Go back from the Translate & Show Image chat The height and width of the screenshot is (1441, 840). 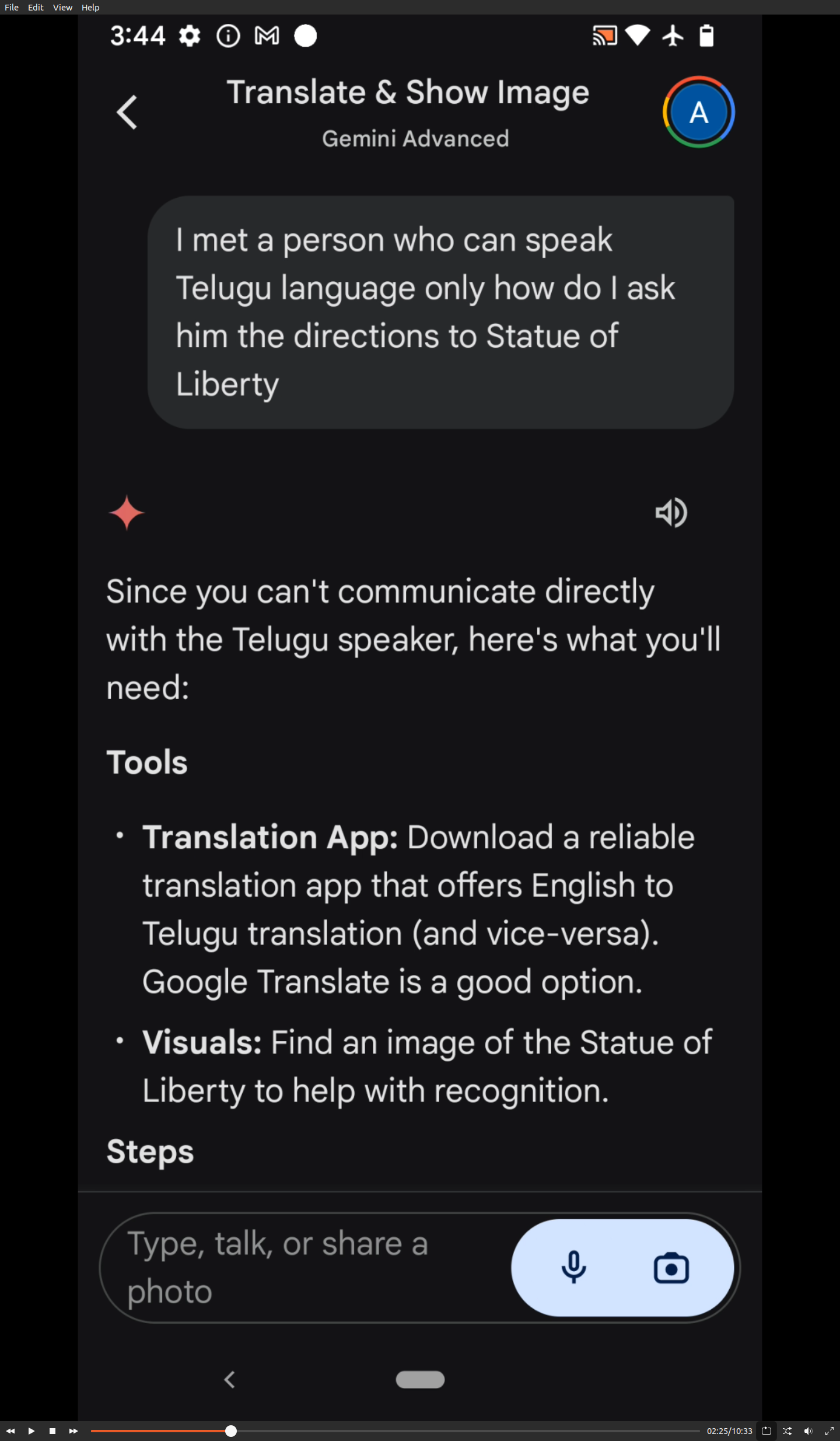point(127,112)
